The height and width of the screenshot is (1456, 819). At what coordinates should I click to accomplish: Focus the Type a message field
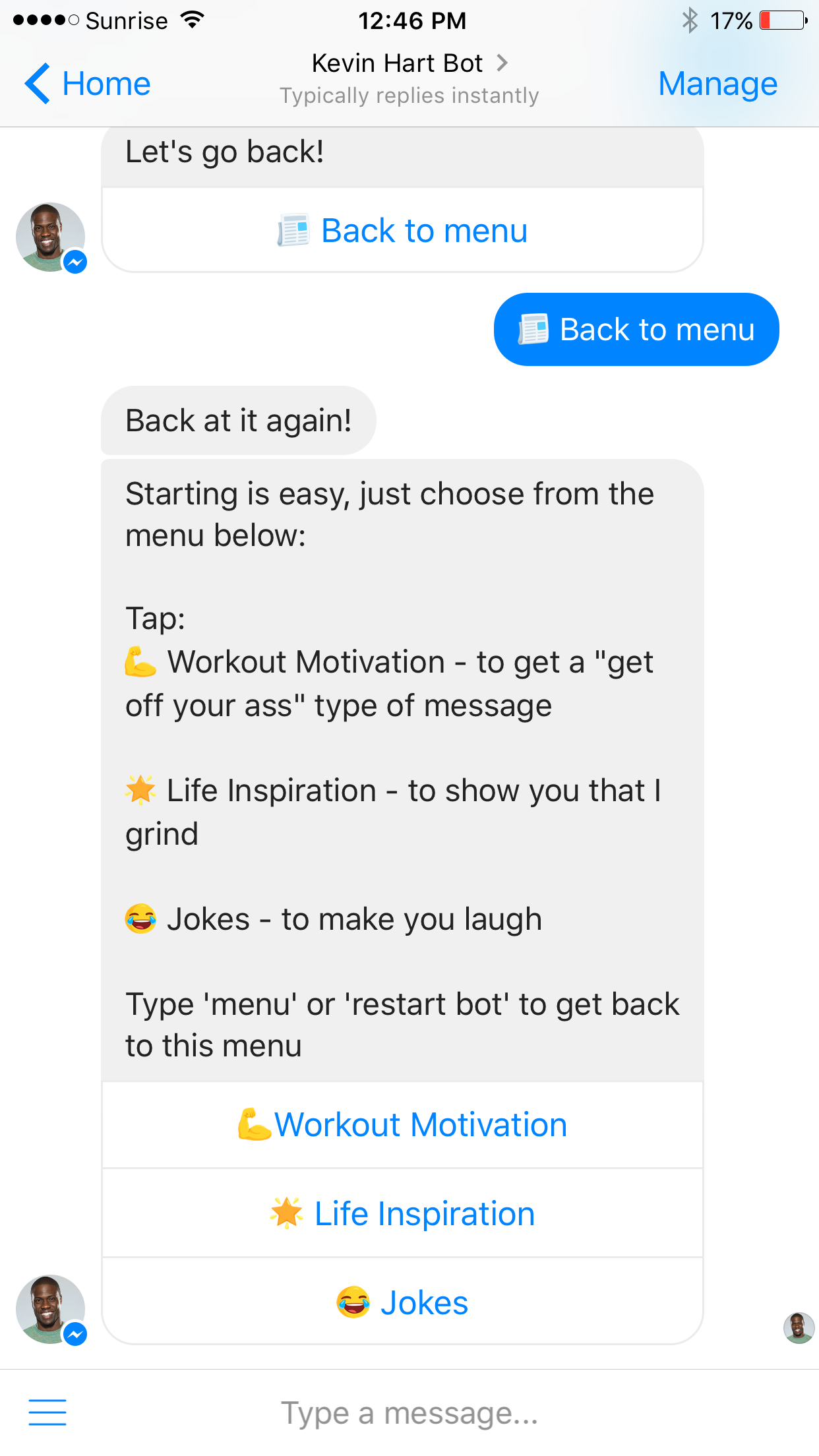point(409,1413)
